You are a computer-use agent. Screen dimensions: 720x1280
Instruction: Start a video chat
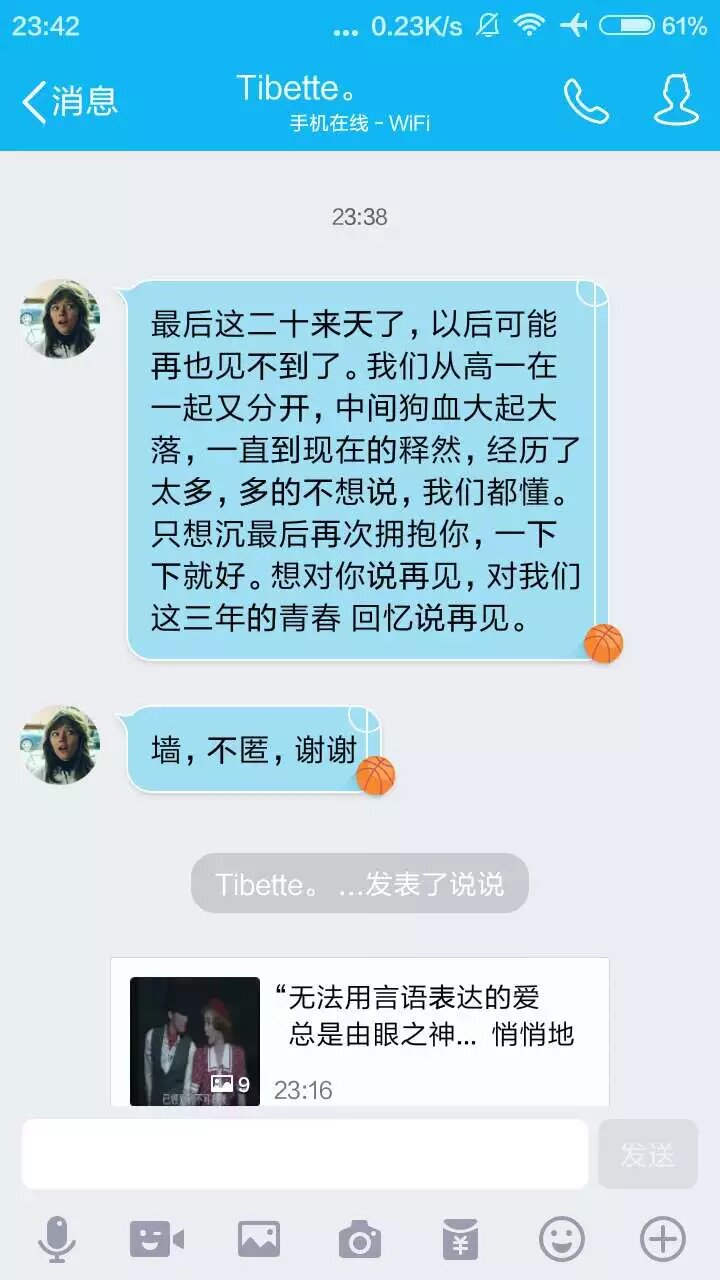coord(157,1240)
